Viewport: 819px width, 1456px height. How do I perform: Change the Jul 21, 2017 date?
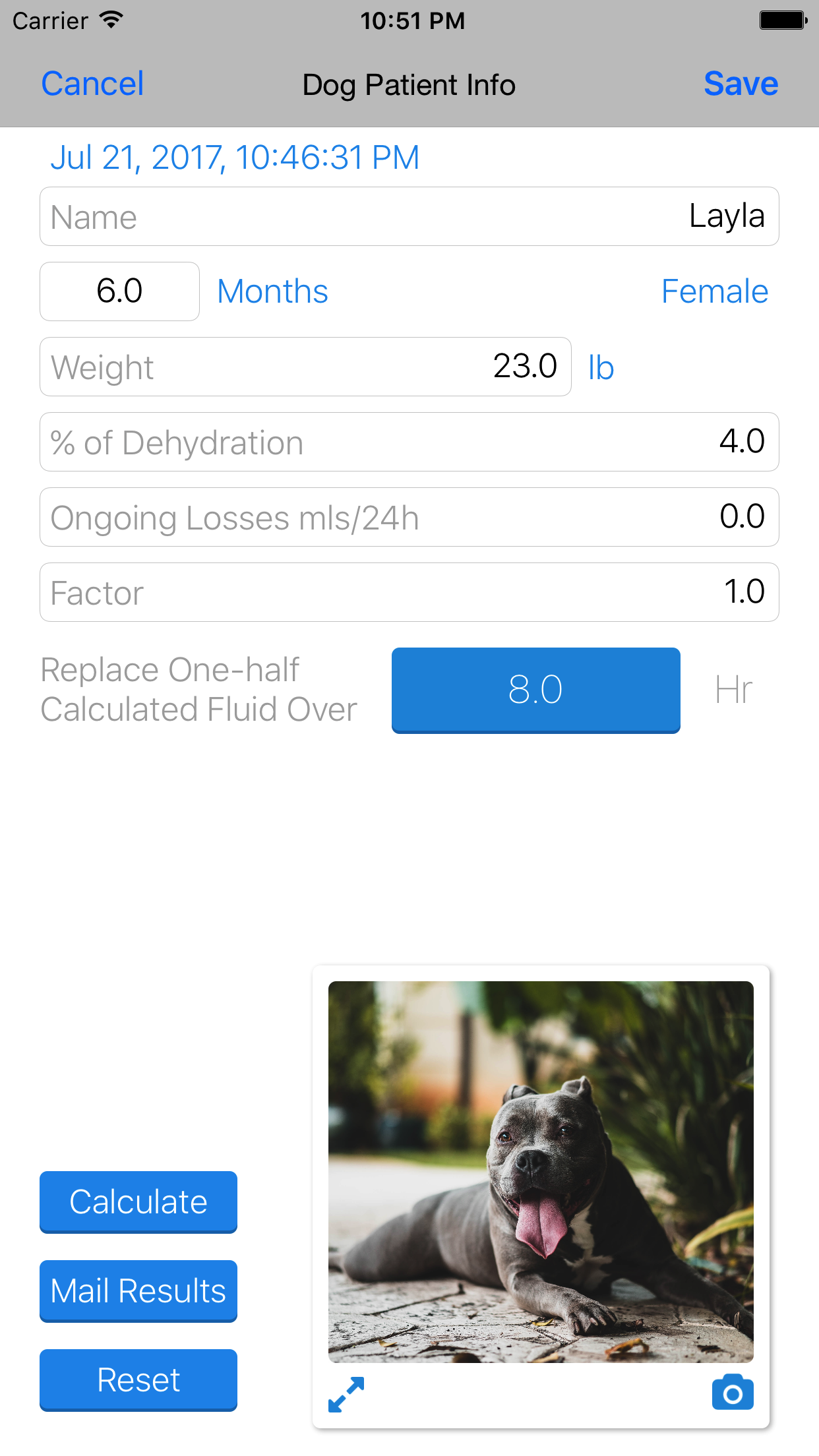click(x=235, y=158)
